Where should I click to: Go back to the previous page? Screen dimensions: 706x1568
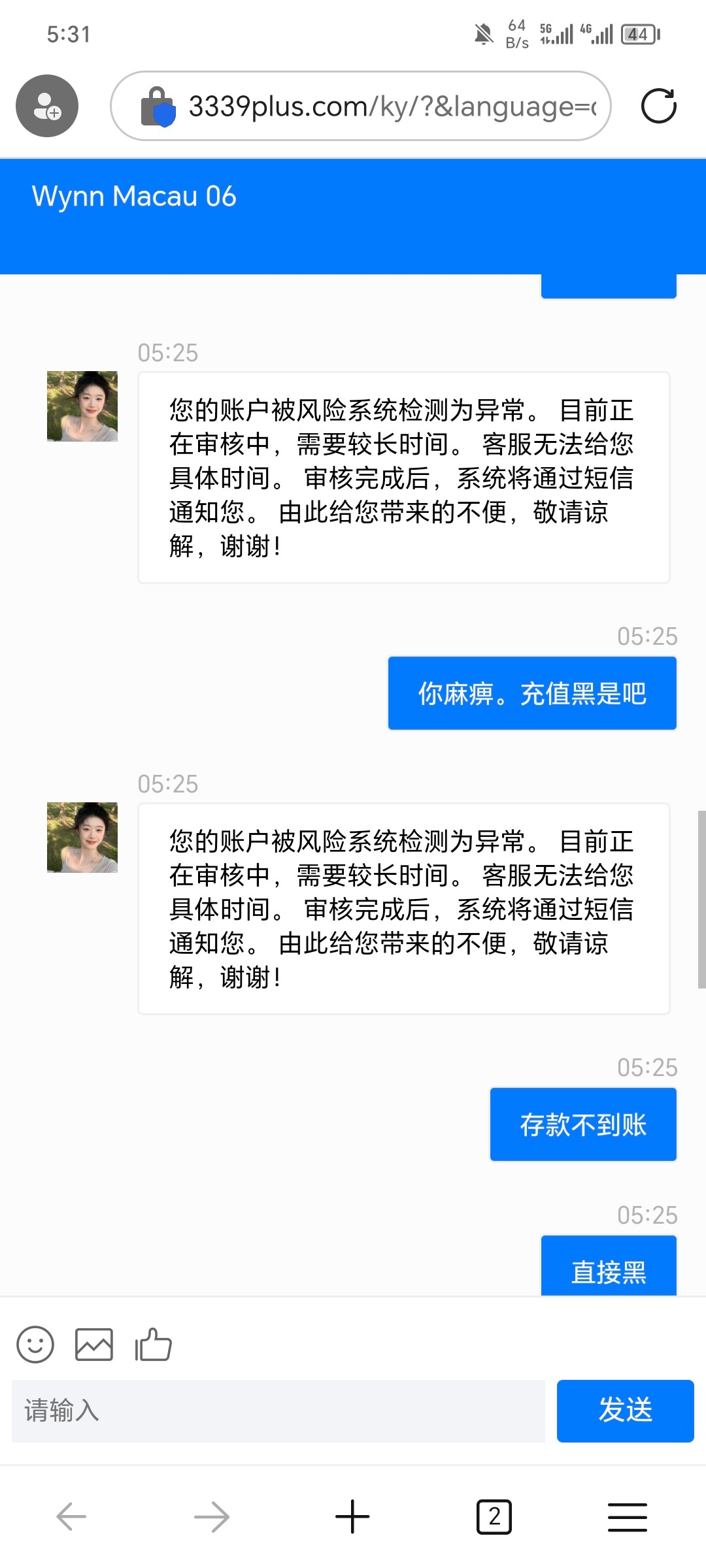[x=71, y=1516]
